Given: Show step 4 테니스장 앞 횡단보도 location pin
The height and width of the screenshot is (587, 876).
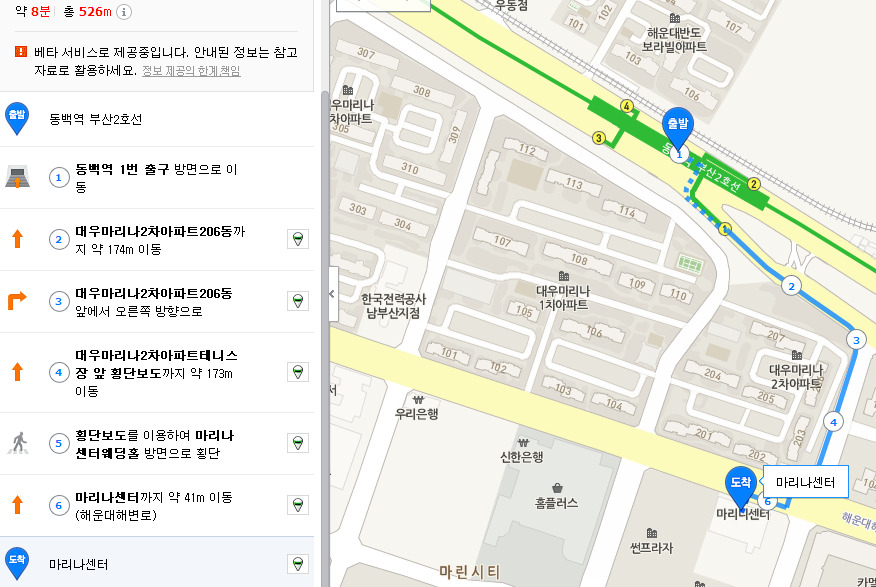Looking at the screenshot, I should 297,372.
